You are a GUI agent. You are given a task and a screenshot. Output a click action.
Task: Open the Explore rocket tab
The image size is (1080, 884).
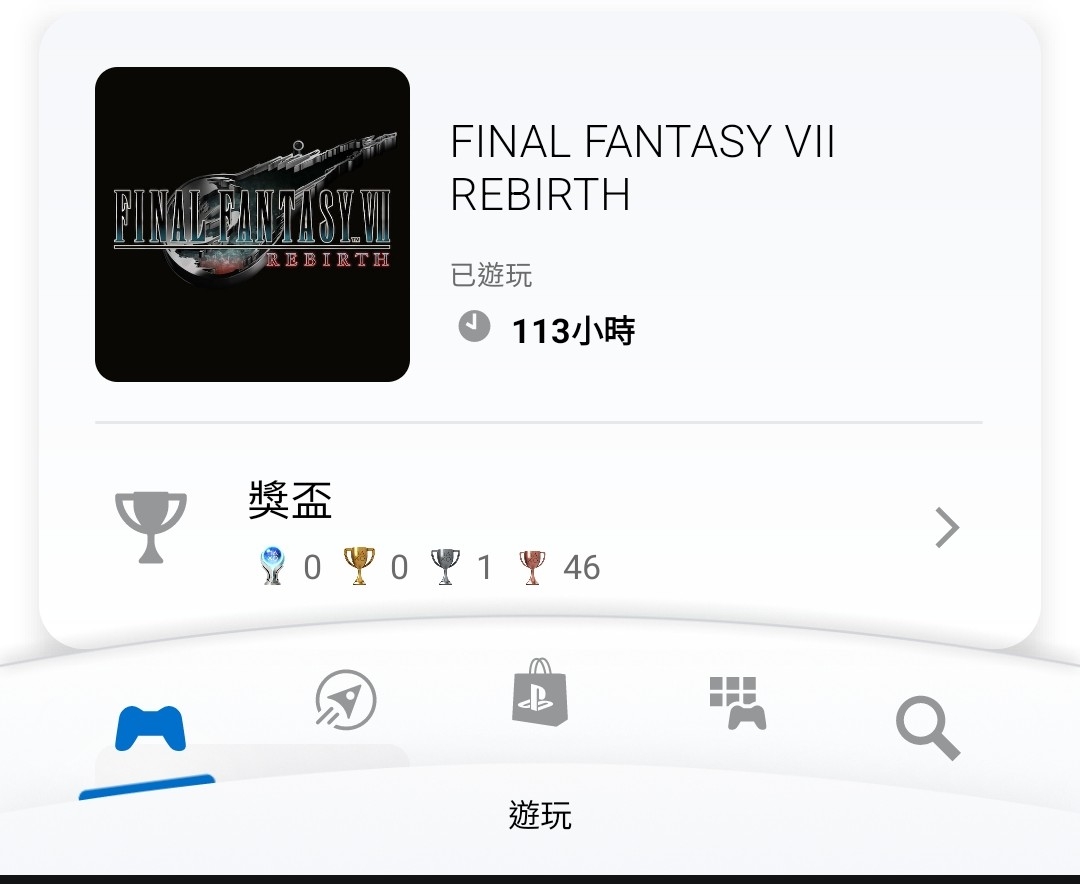[x=345, y=699]
